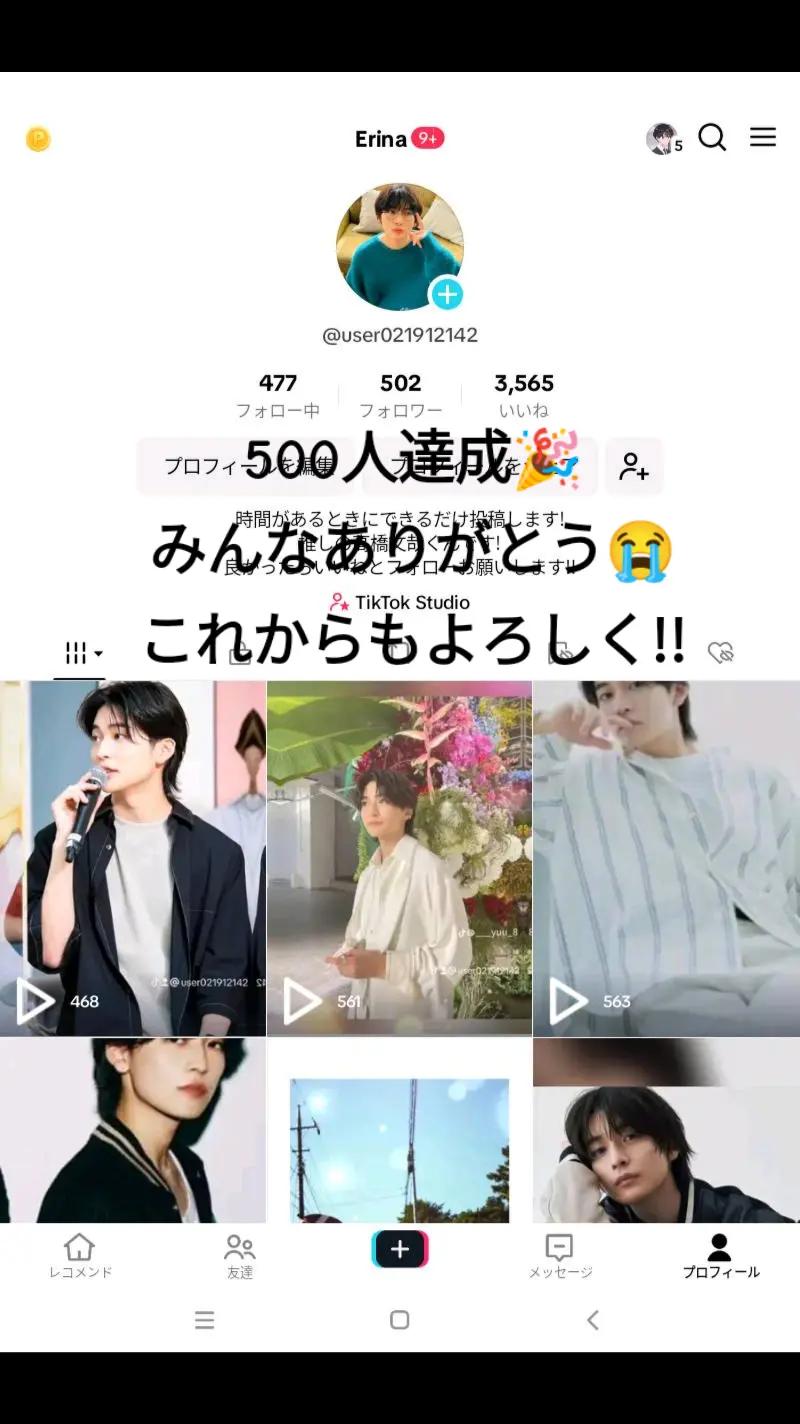Open the video with 468 views

tap(132, 858)
